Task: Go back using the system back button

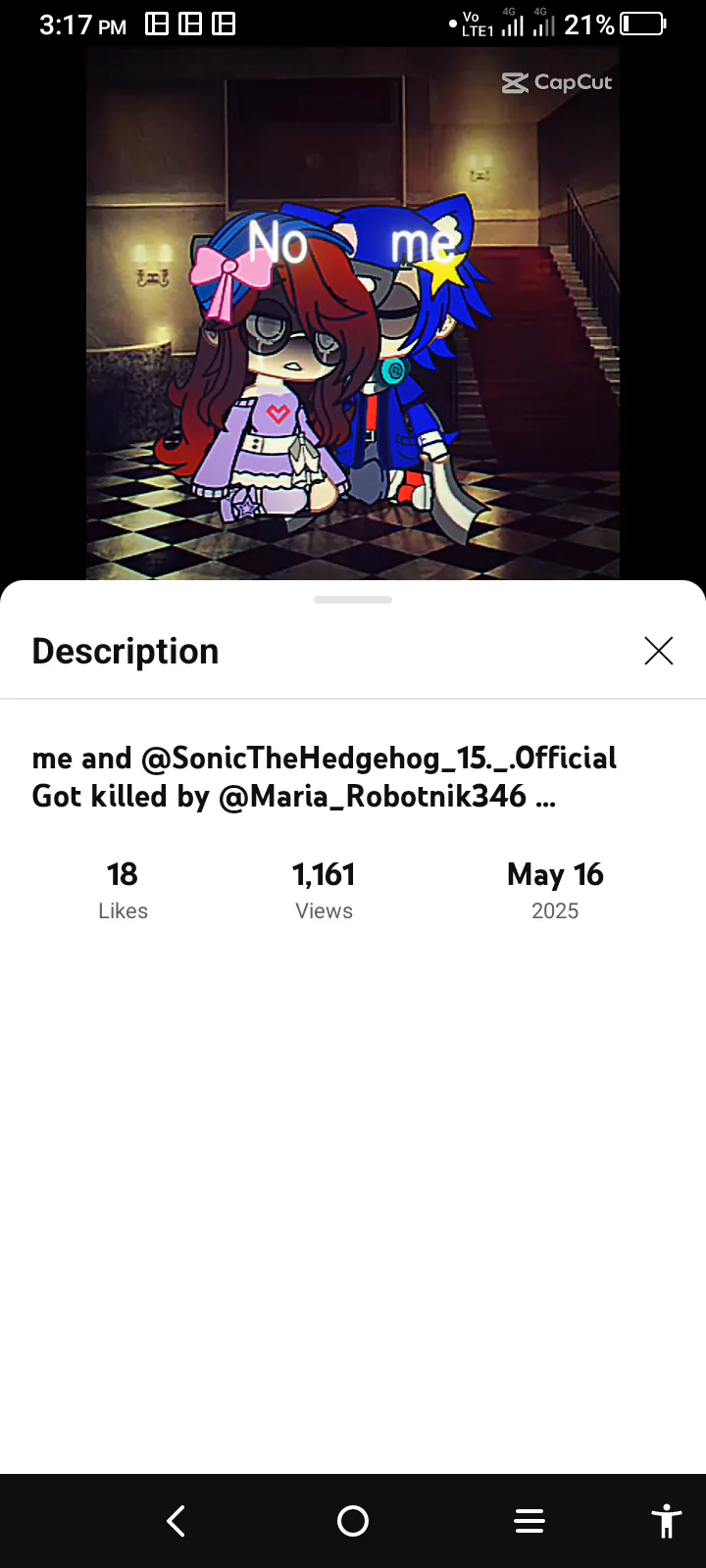Action: 176,1521
